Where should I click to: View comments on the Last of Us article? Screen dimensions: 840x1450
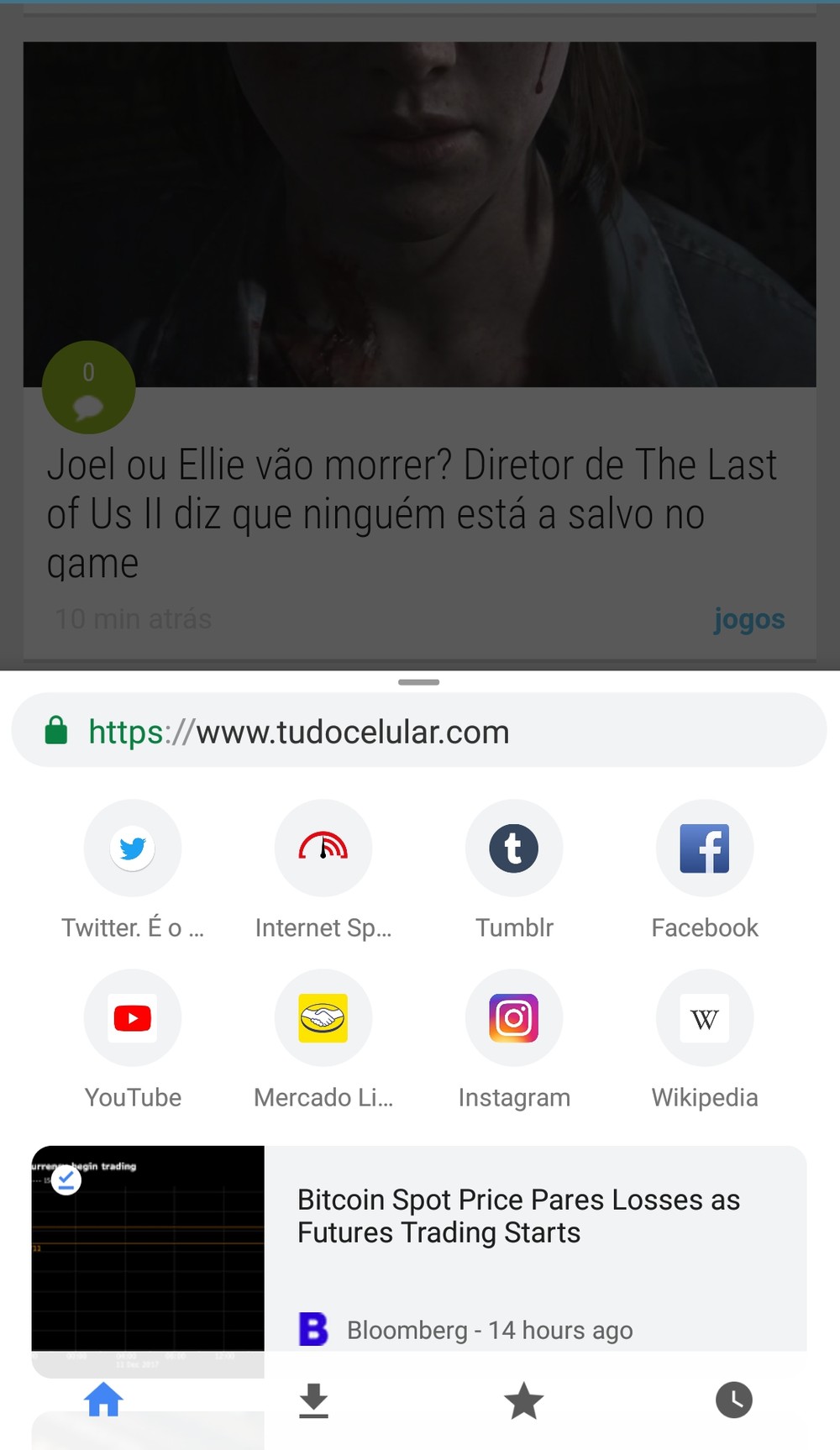(x=88, y=387)
